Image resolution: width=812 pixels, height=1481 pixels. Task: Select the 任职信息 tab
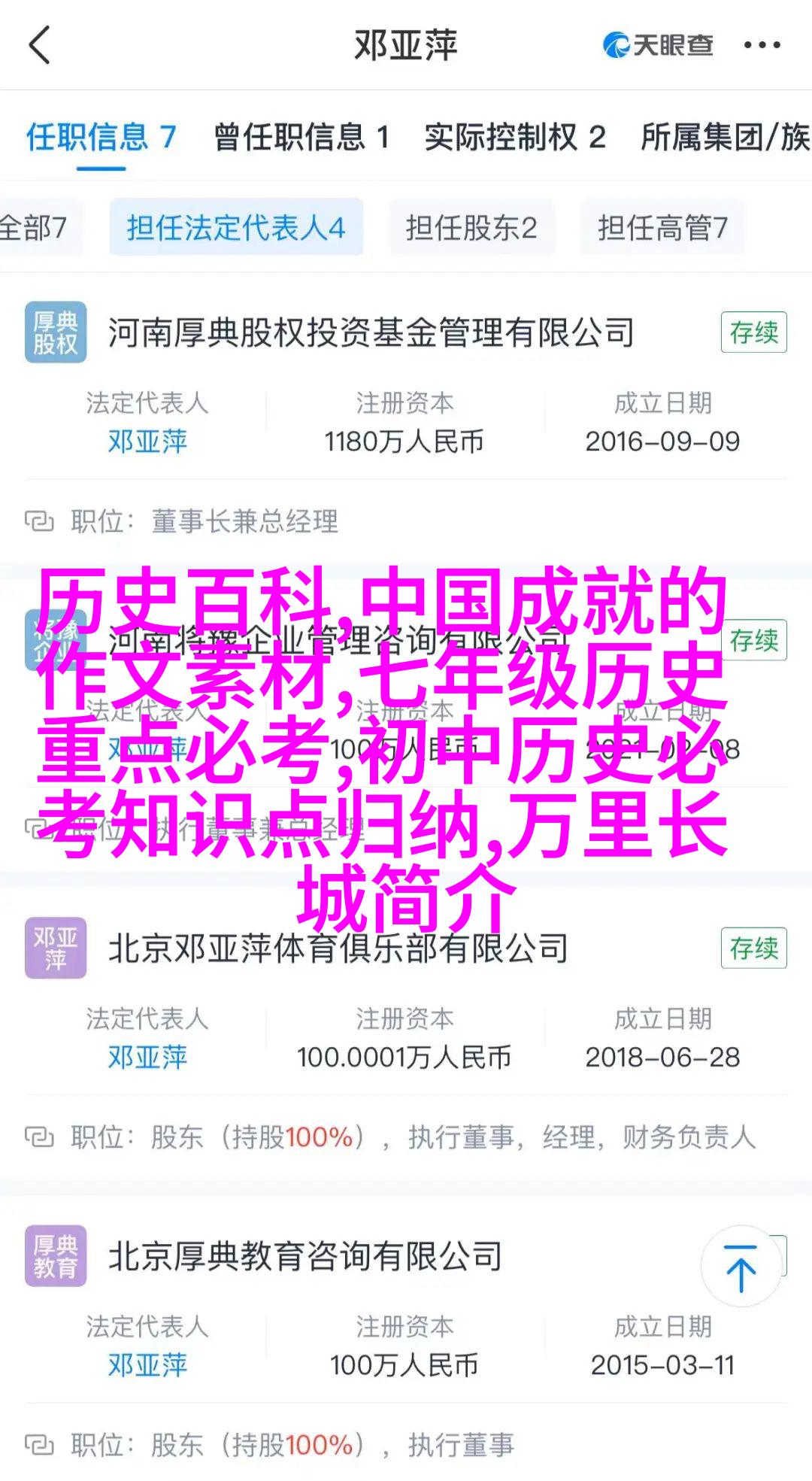[x=101, y=138]
